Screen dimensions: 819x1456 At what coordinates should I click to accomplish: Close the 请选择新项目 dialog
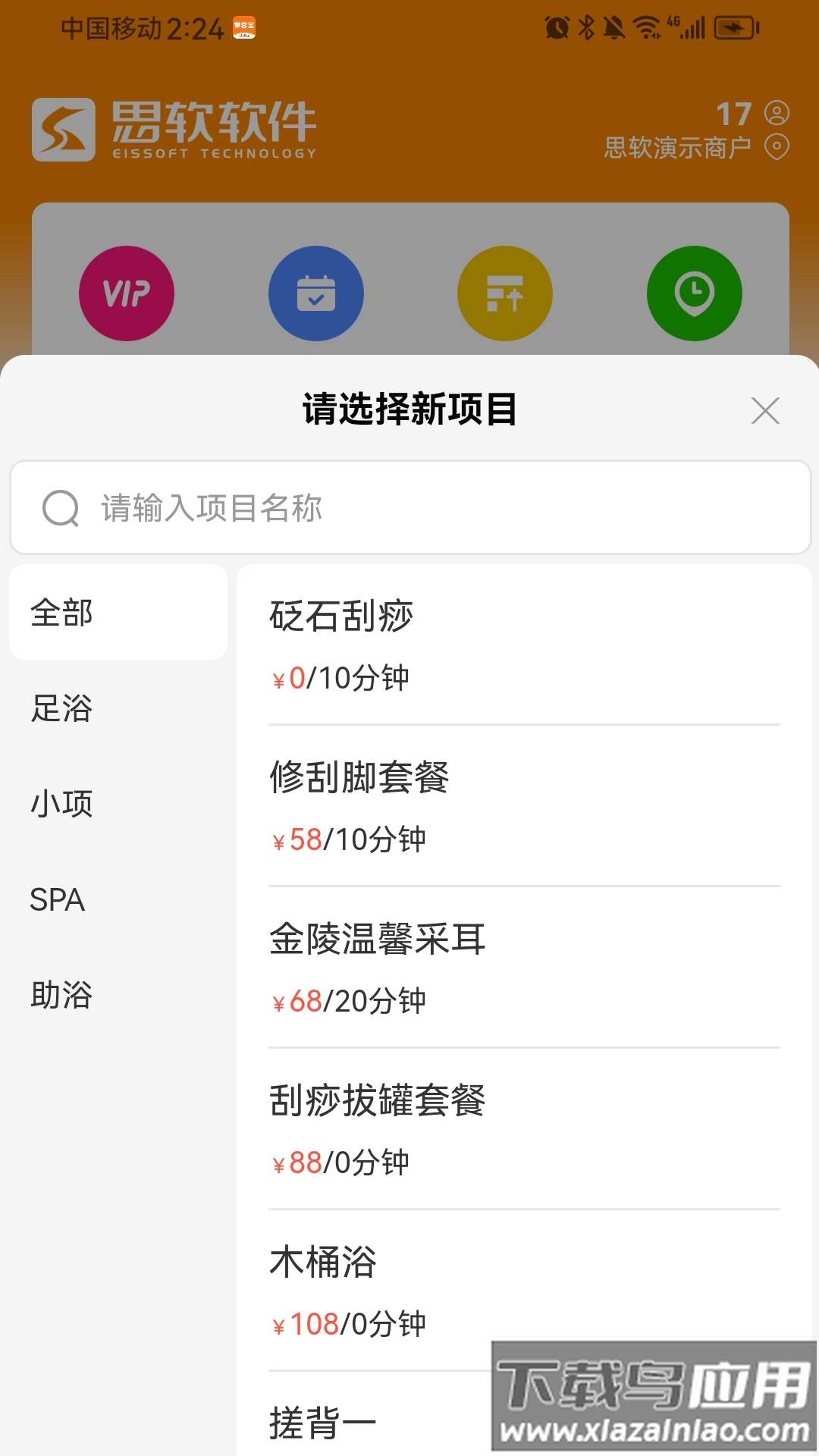pos(765,410)
